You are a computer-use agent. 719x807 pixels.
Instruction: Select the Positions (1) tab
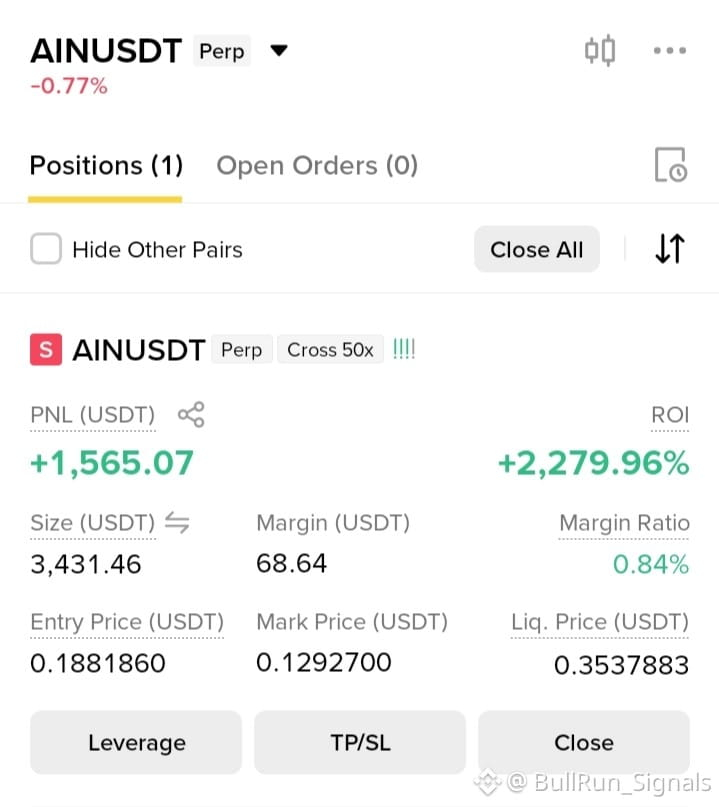(106, 166)
